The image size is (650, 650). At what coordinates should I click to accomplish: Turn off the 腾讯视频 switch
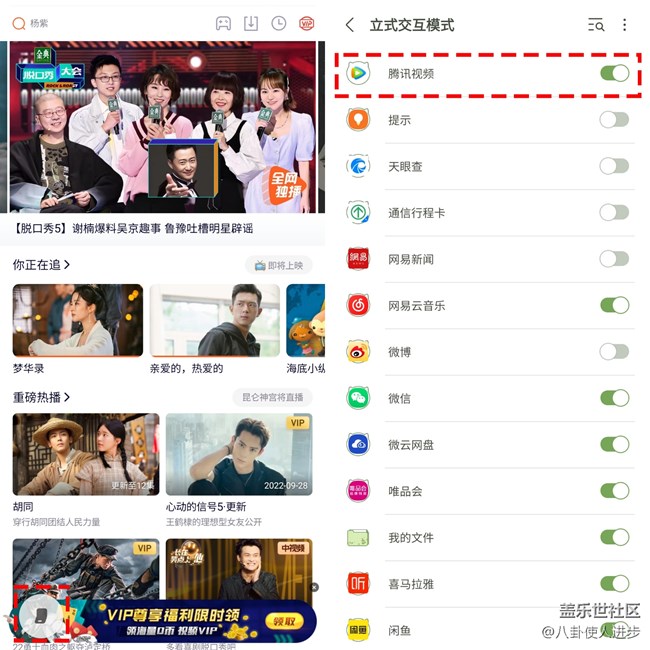(614, 73)
